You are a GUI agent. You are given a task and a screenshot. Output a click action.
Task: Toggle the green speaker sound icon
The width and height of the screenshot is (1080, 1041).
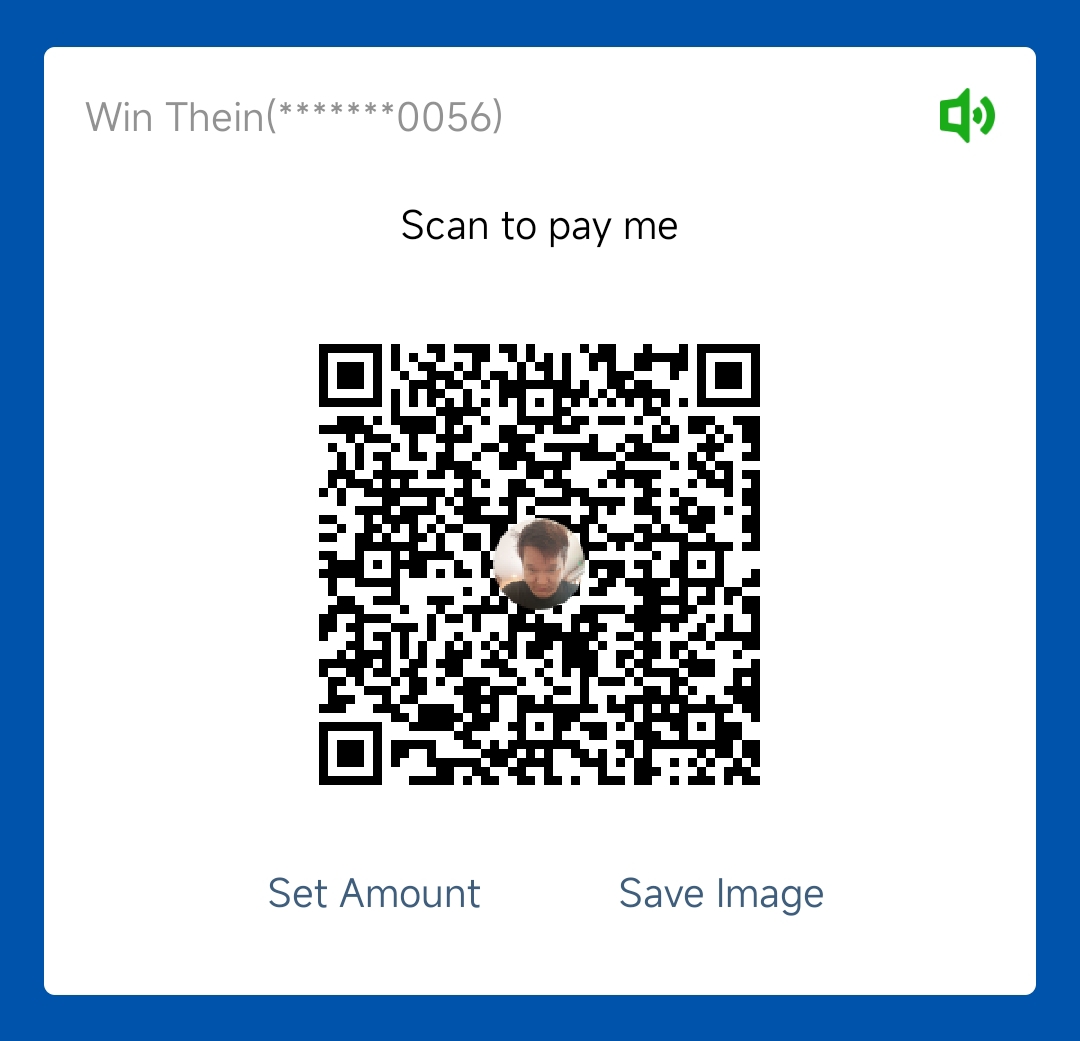point(966,116)
